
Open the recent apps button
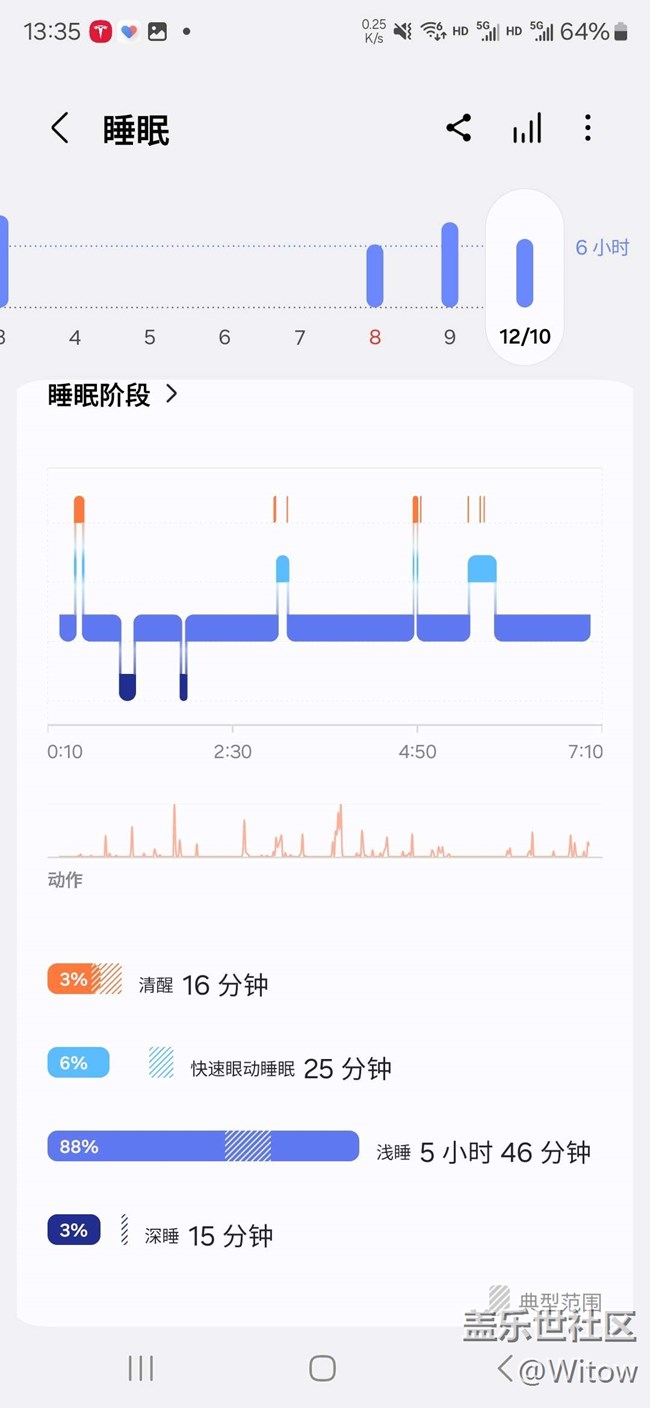coord(141,1368)
